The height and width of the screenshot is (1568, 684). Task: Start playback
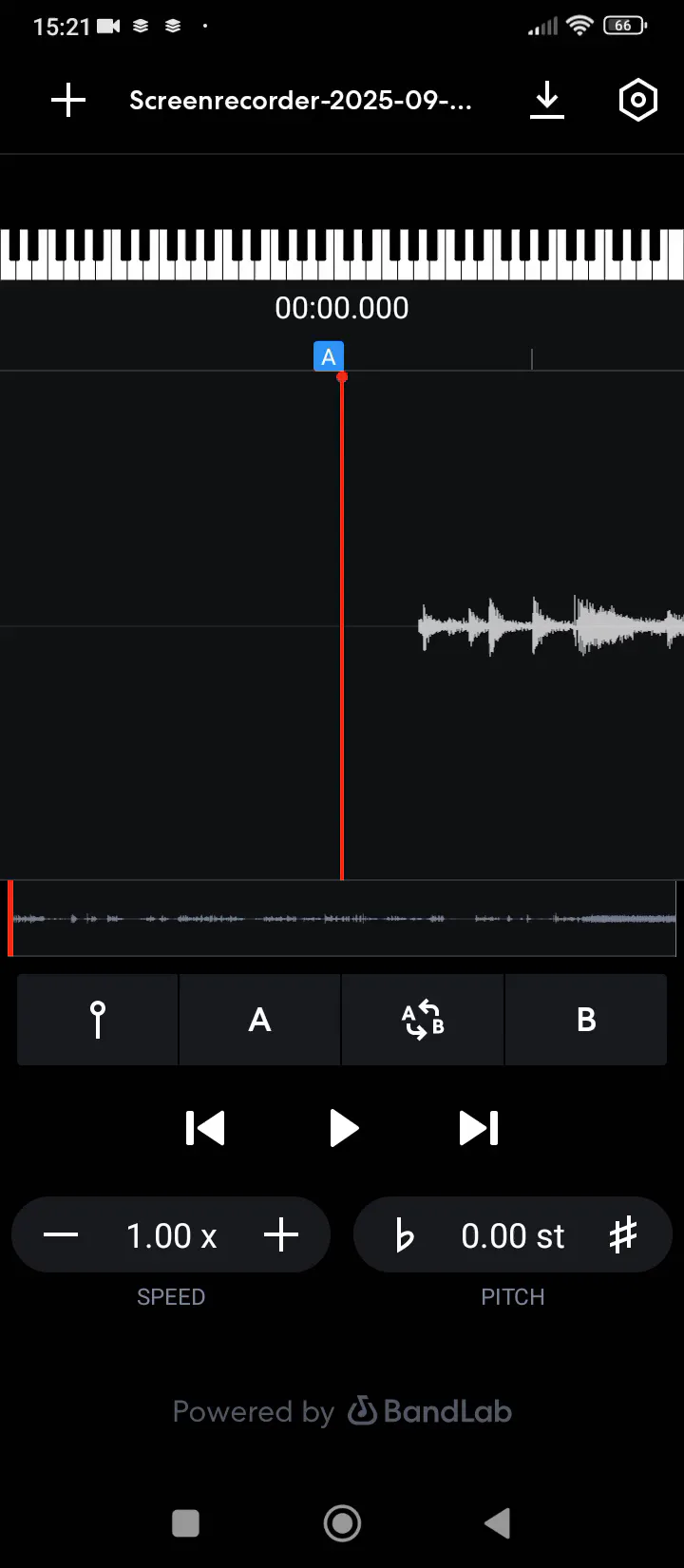click(343, 1128)
